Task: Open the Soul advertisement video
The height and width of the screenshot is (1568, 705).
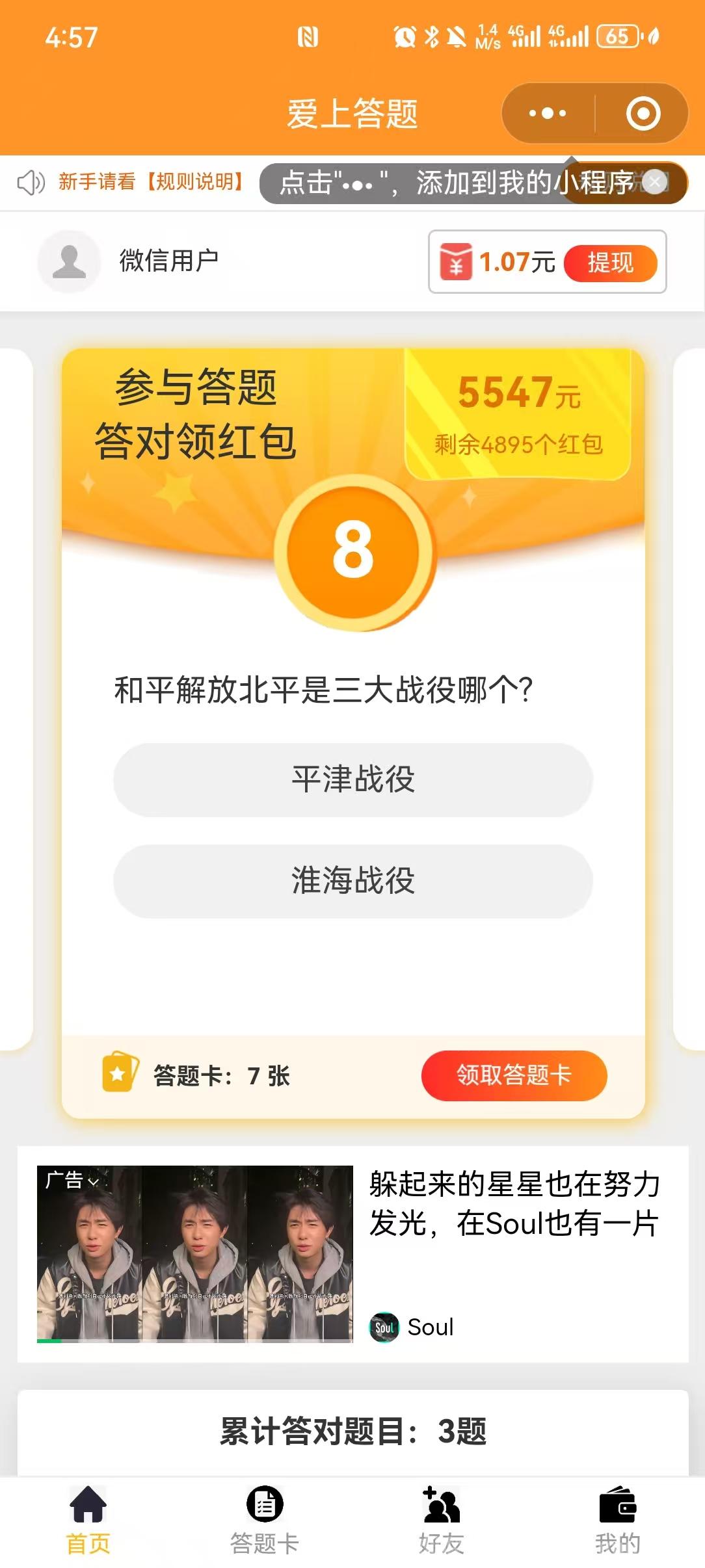Action: pyautogui.click(x=194, y=1254)
